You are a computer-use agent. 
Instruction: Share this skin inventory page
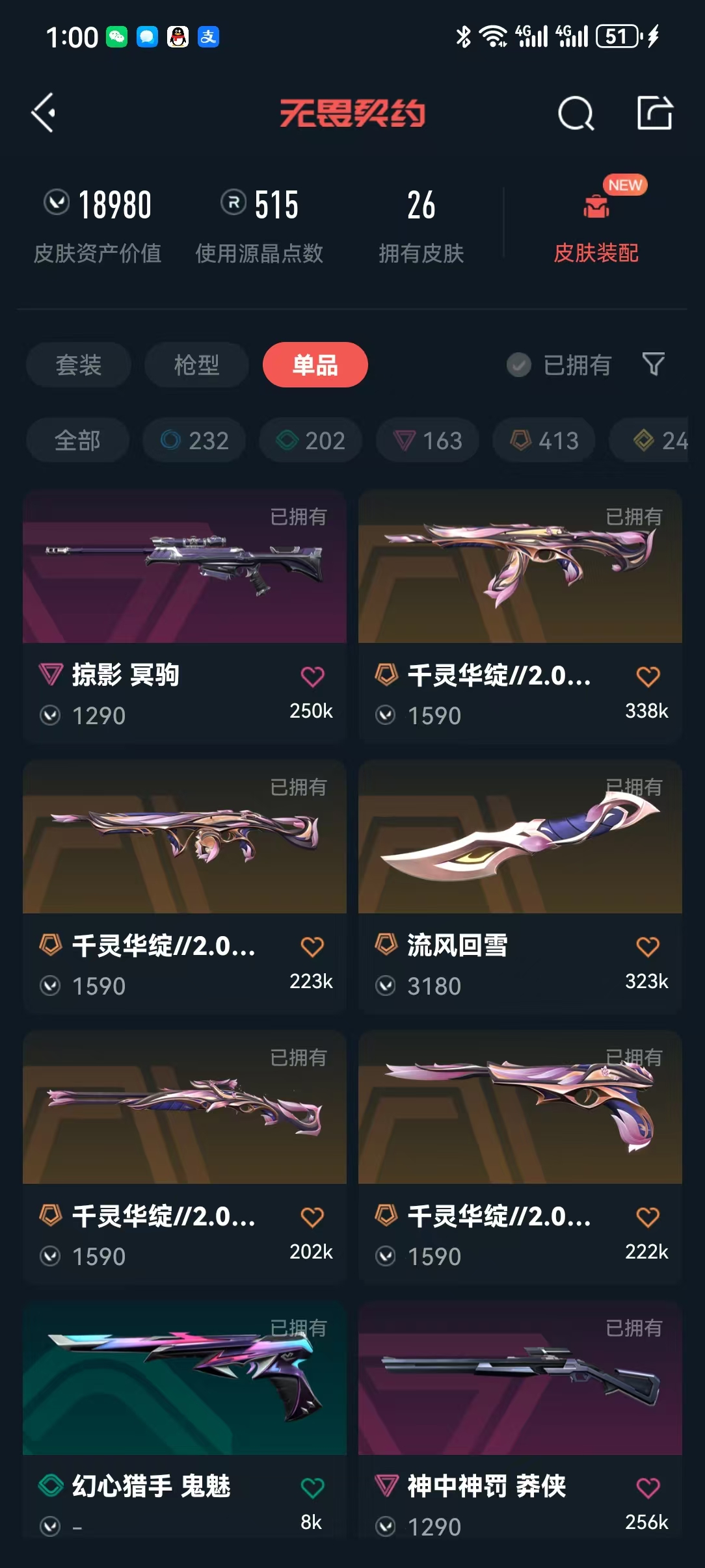tap(654, 114)
